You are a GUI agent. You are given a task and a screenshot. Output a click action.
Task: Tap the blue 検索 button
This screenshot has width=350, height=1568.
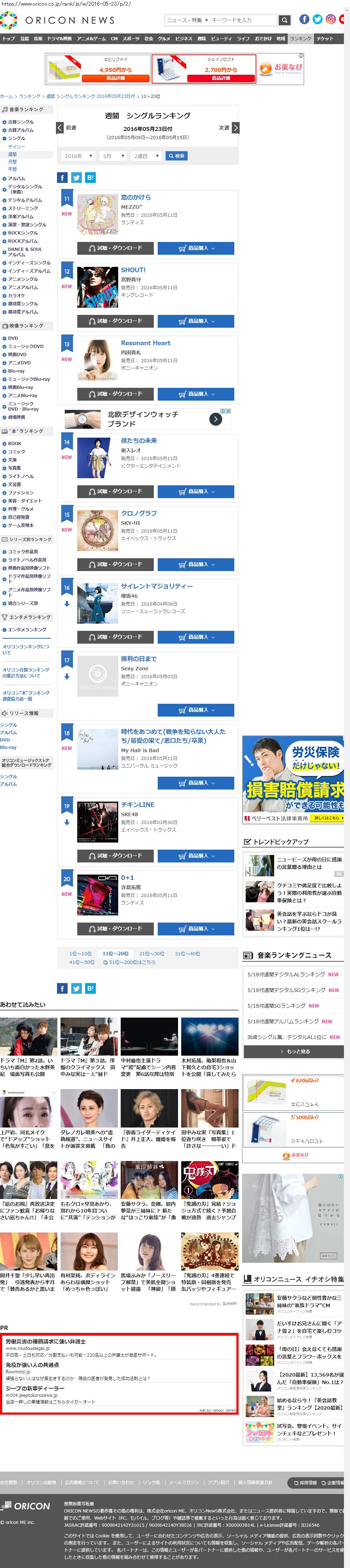coord(177,156)
